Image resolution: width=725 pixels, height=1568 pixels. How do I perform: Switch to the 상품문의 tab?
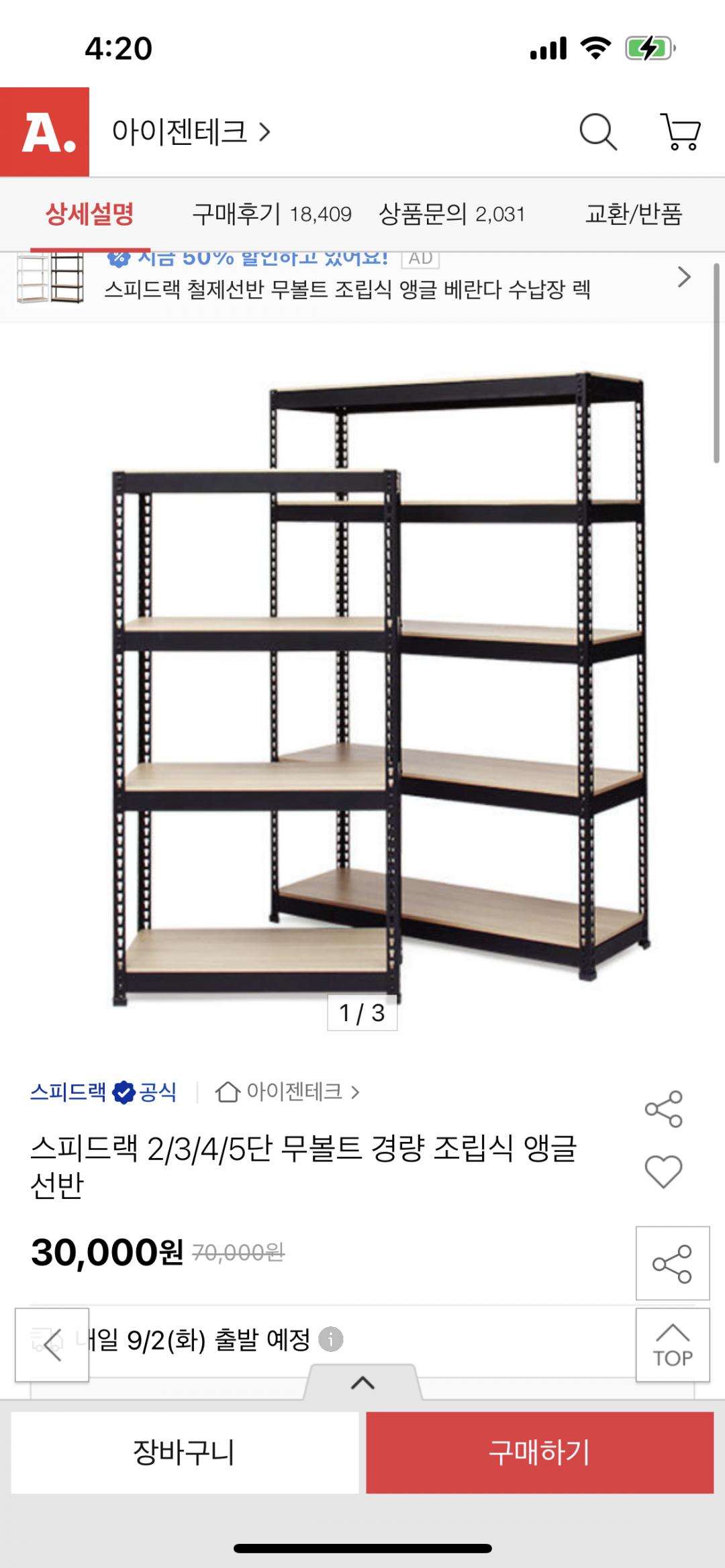[451, 215]
